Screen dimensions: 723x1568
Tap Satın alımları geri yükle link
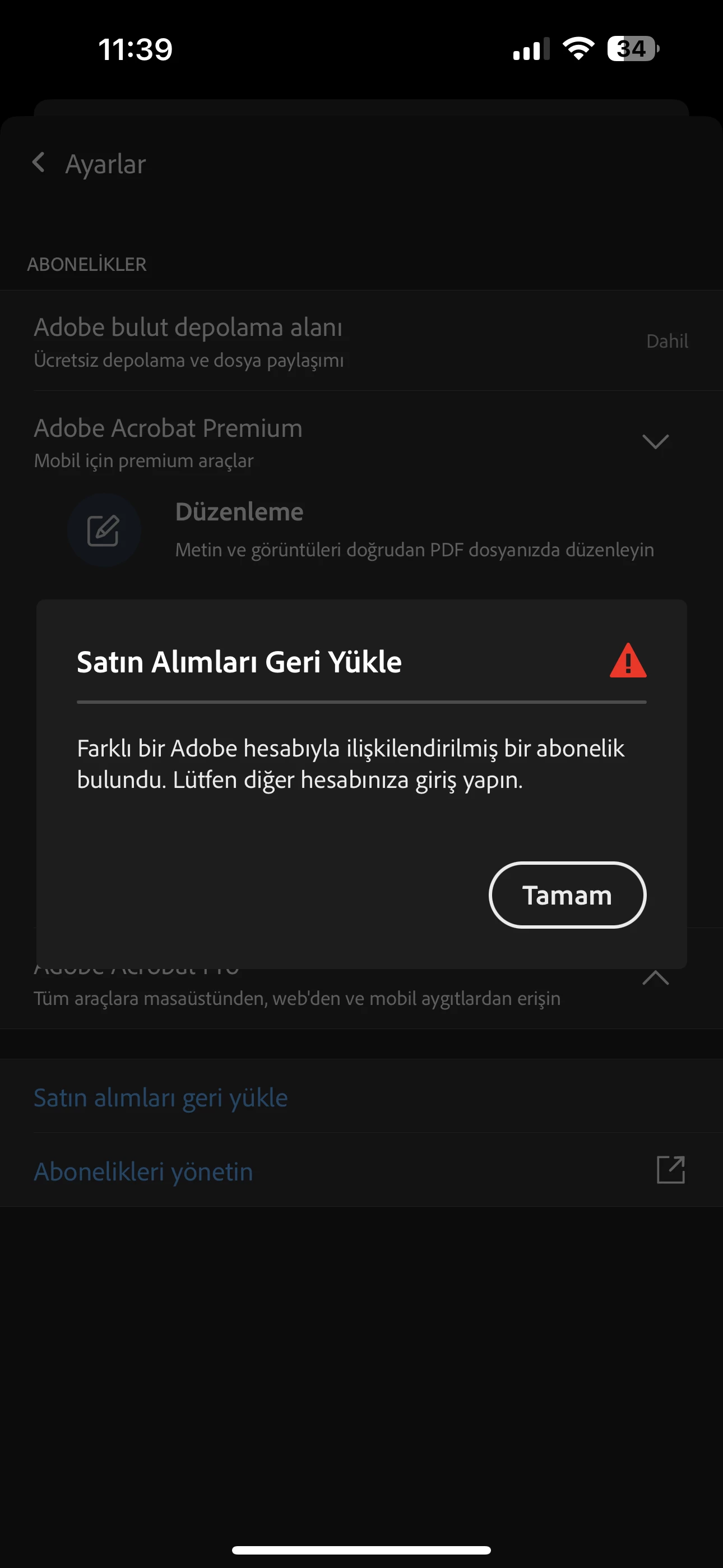pyautogui.click(x=161, y=1097)
